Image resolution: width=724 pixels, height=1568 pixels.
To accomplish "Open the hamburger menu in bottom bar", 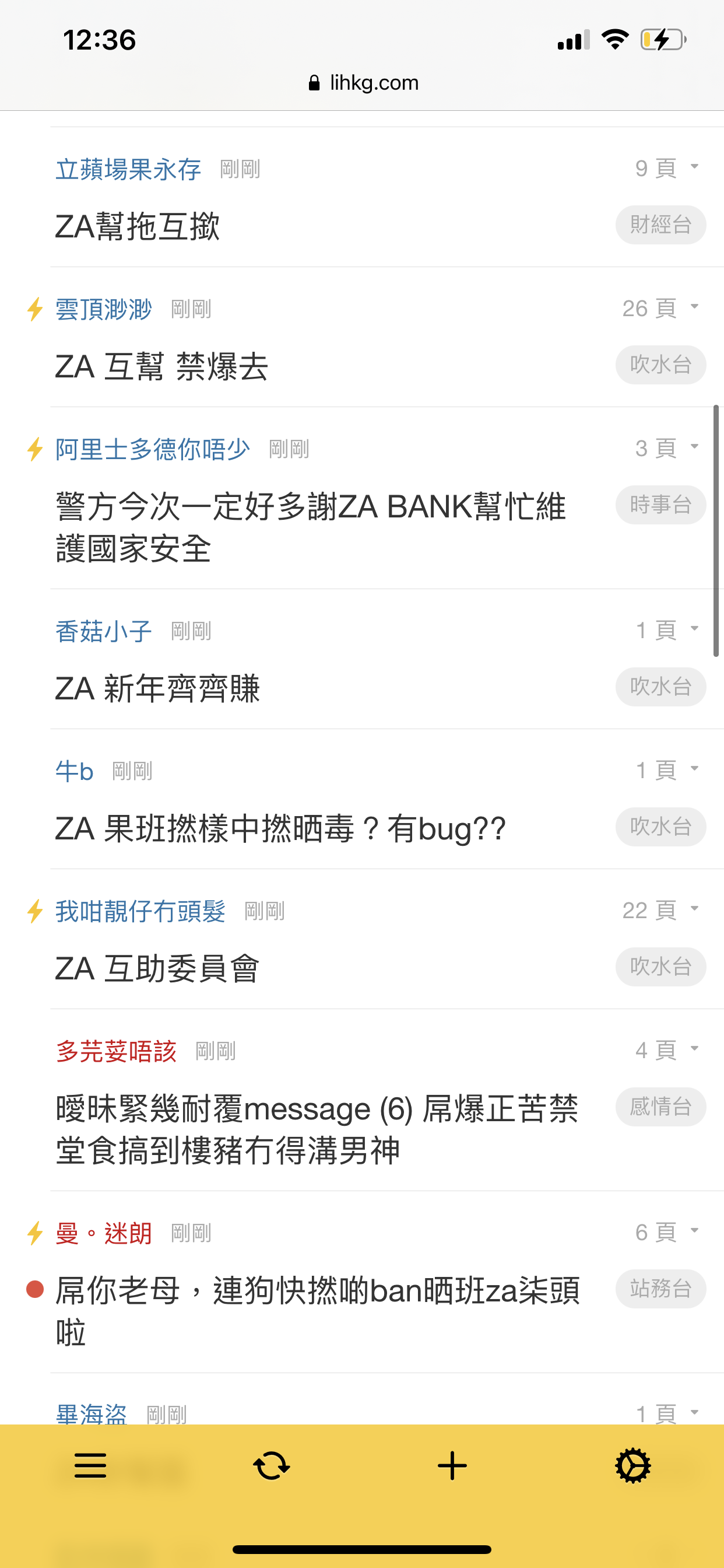I will pyautogui.click(x=90, y=1466).
